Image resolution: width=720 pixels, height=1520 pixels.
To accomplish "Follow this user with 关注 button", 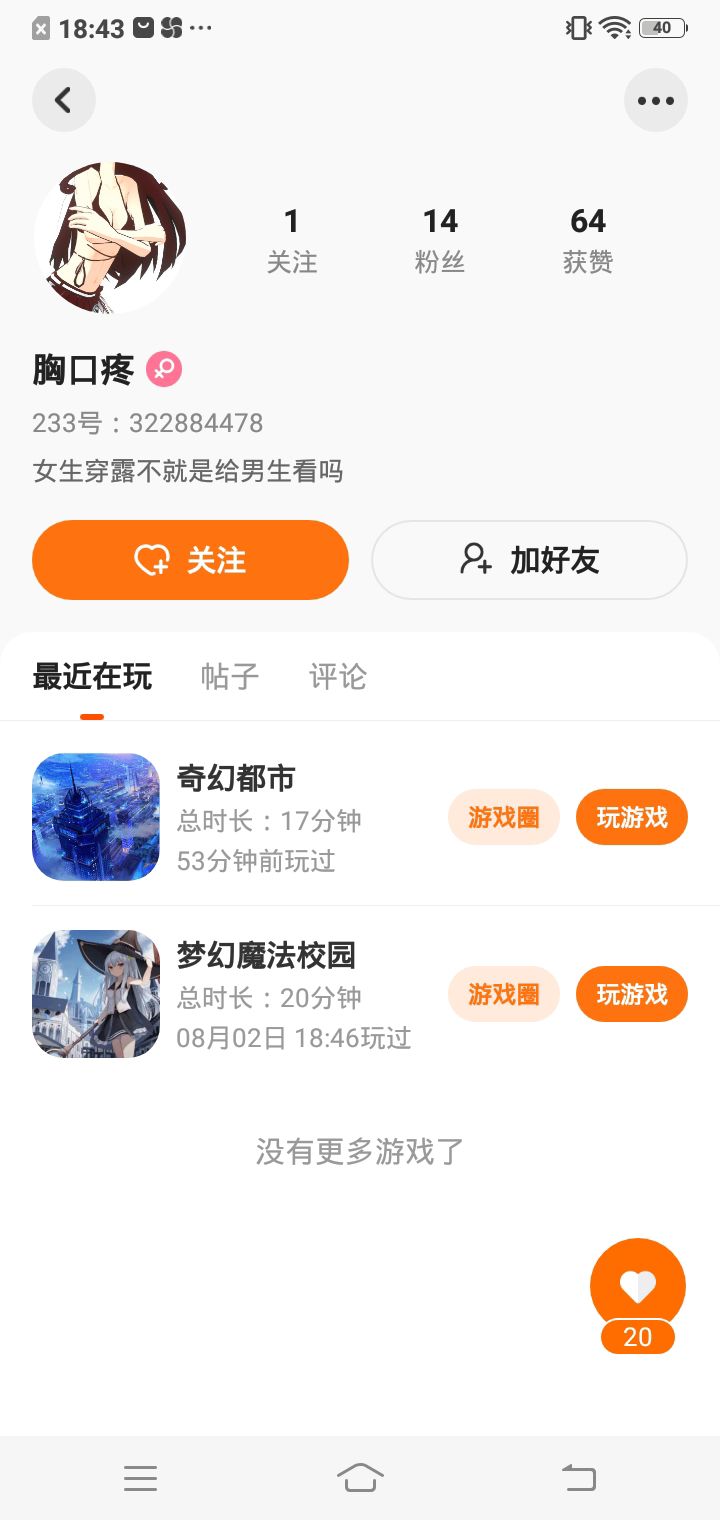I will [x=190, y=560].
